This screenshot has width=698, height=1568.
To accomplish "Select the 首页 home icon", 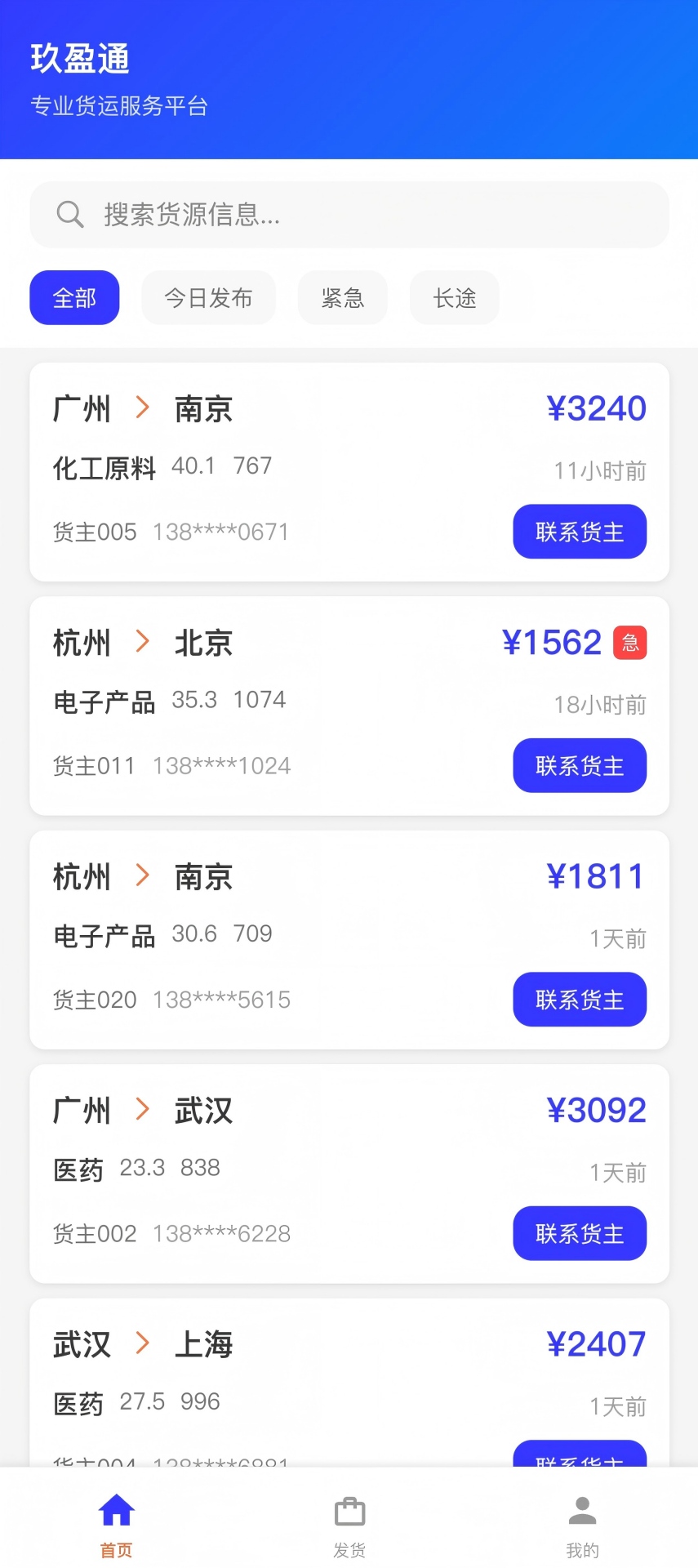I will click(116, 1510).
